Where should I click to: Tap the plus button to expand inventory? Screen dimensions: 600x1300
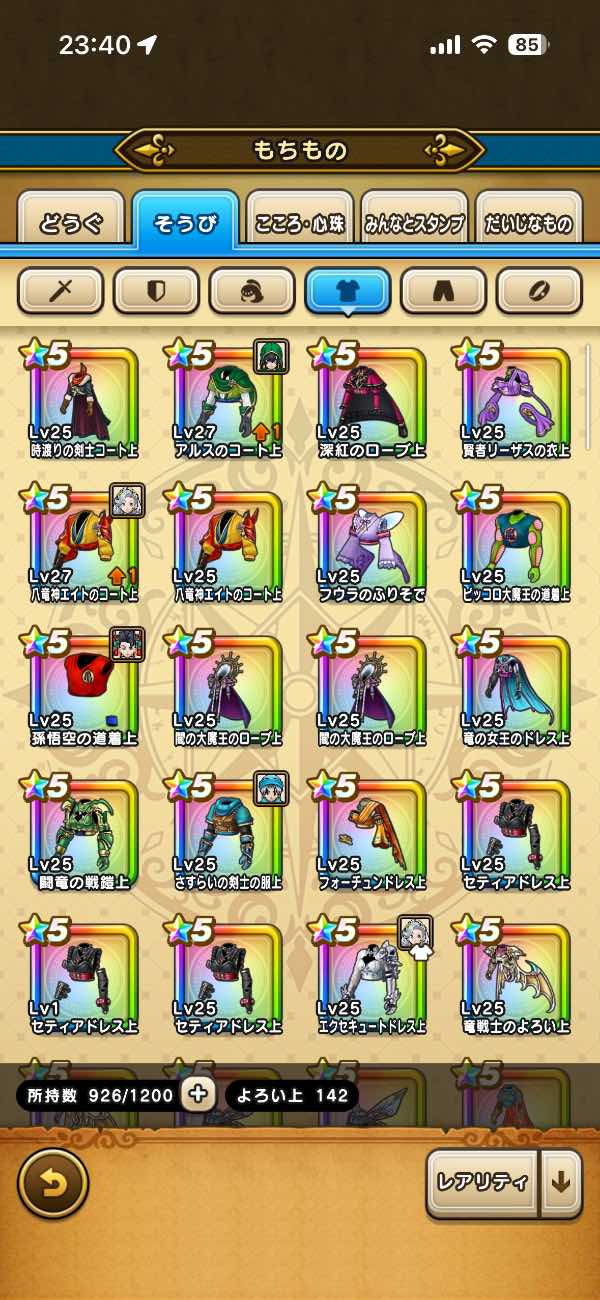point(199,1094)
